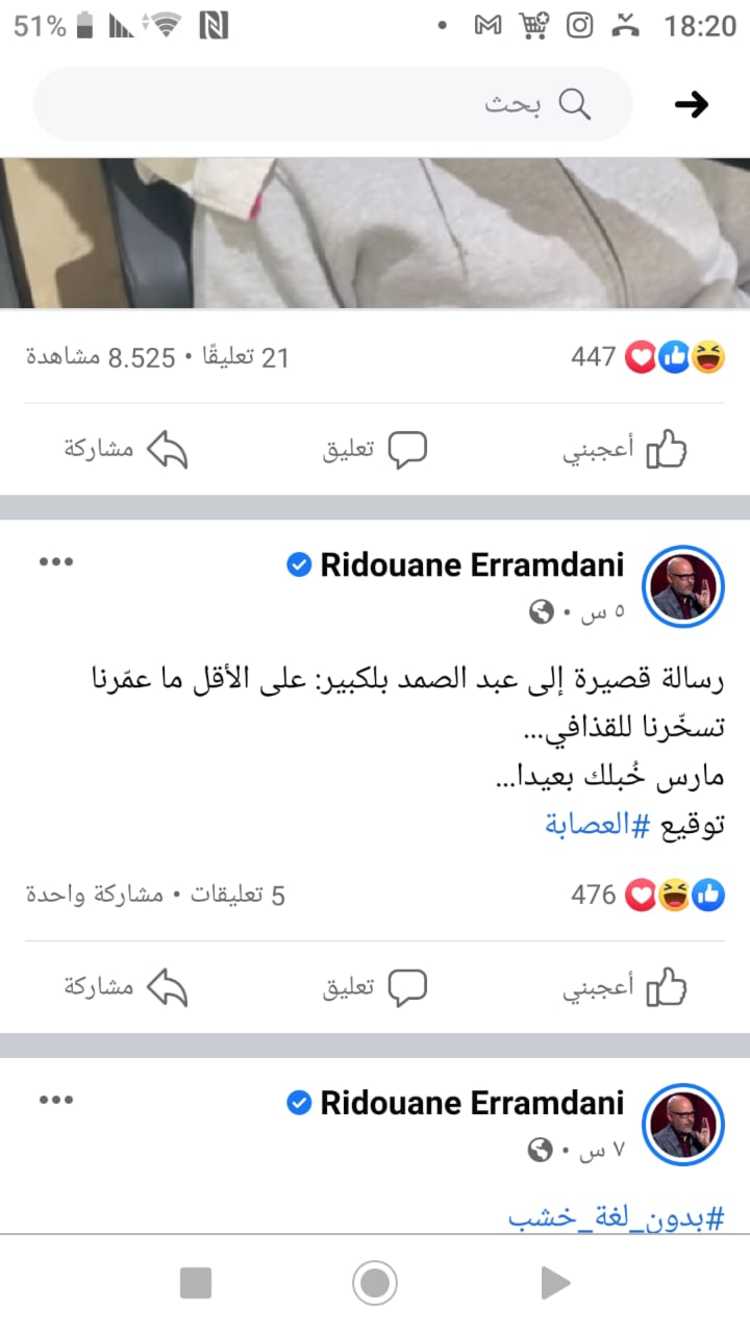Comment on the post with 447 reactions
Screen dimensions: 750x1333
pos(375,451)
